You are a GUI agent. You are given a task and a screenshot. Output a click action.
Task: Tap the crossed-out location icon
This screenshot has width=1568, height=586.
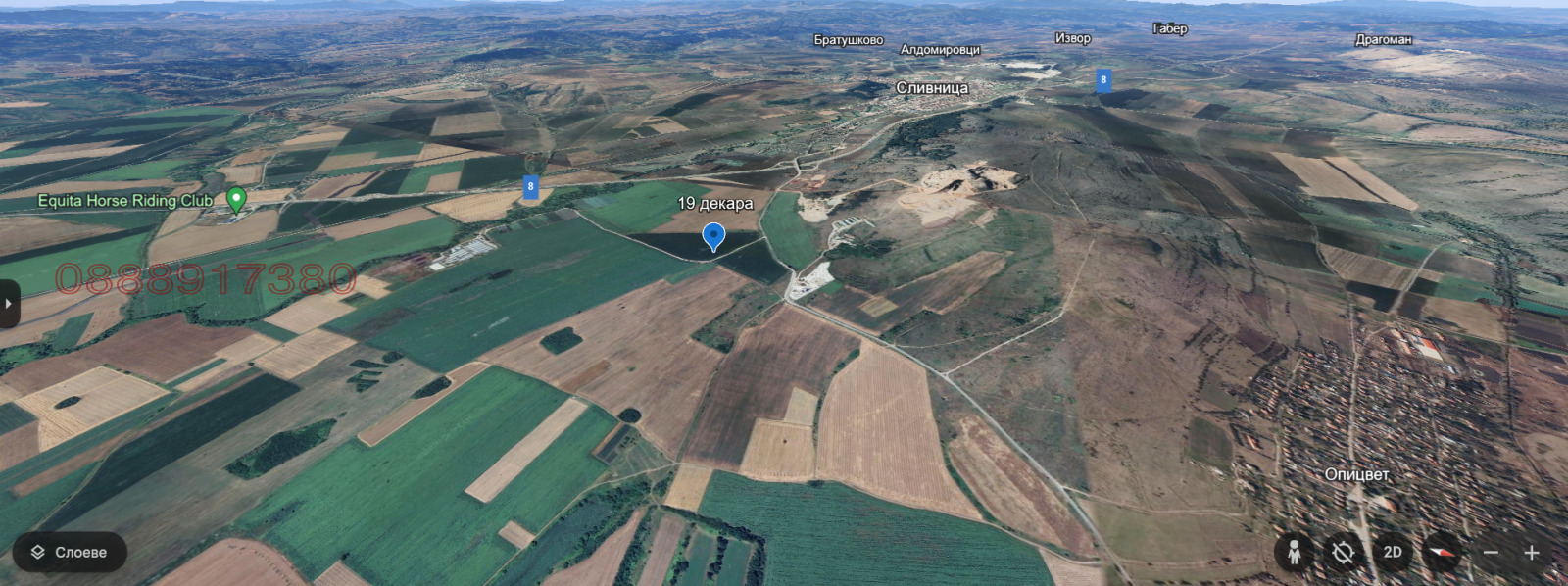1343,553
